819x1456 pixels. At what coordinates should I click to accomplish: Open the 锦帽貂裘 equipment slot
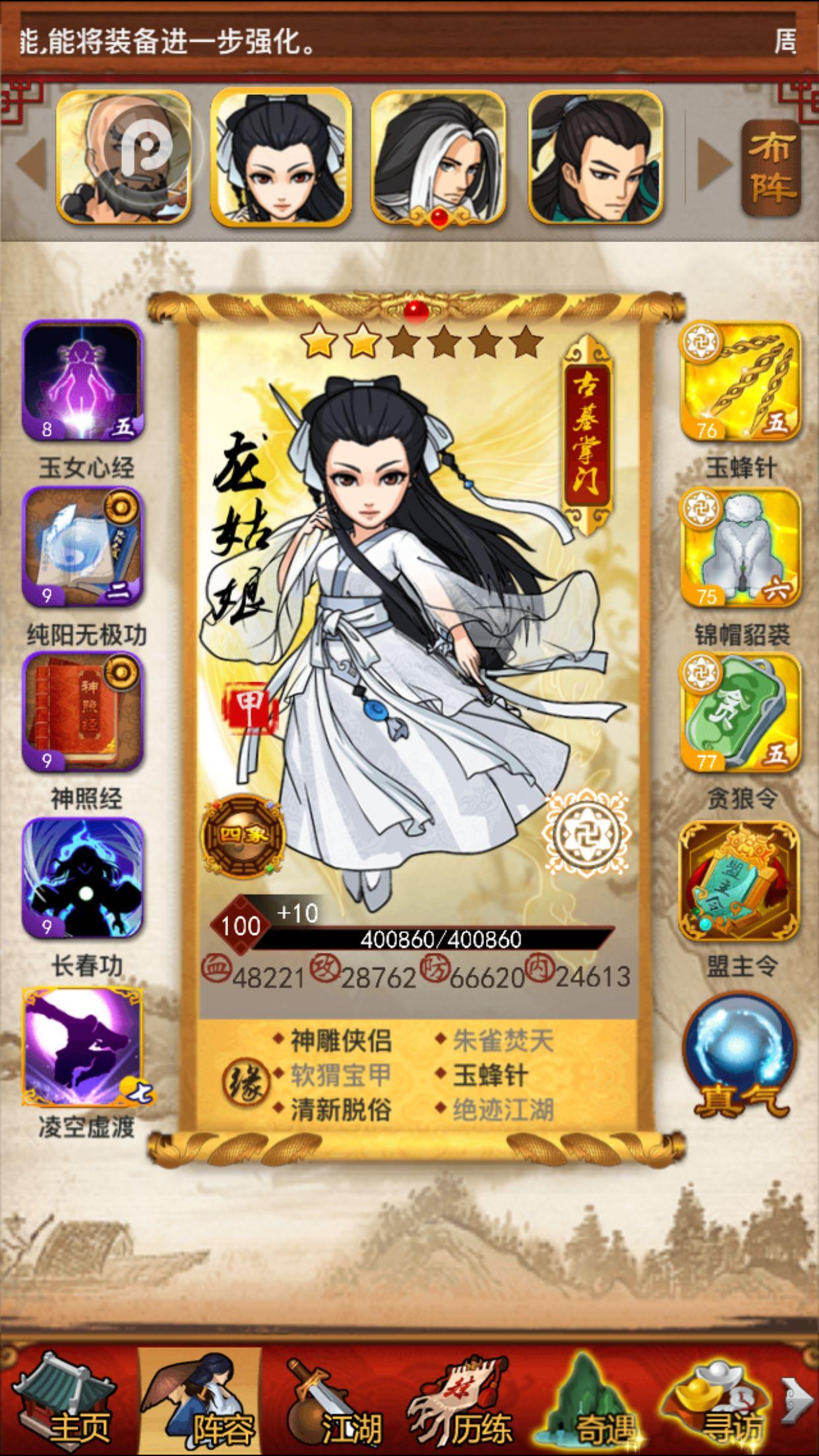pyautogui.click(x=741, y=548)
